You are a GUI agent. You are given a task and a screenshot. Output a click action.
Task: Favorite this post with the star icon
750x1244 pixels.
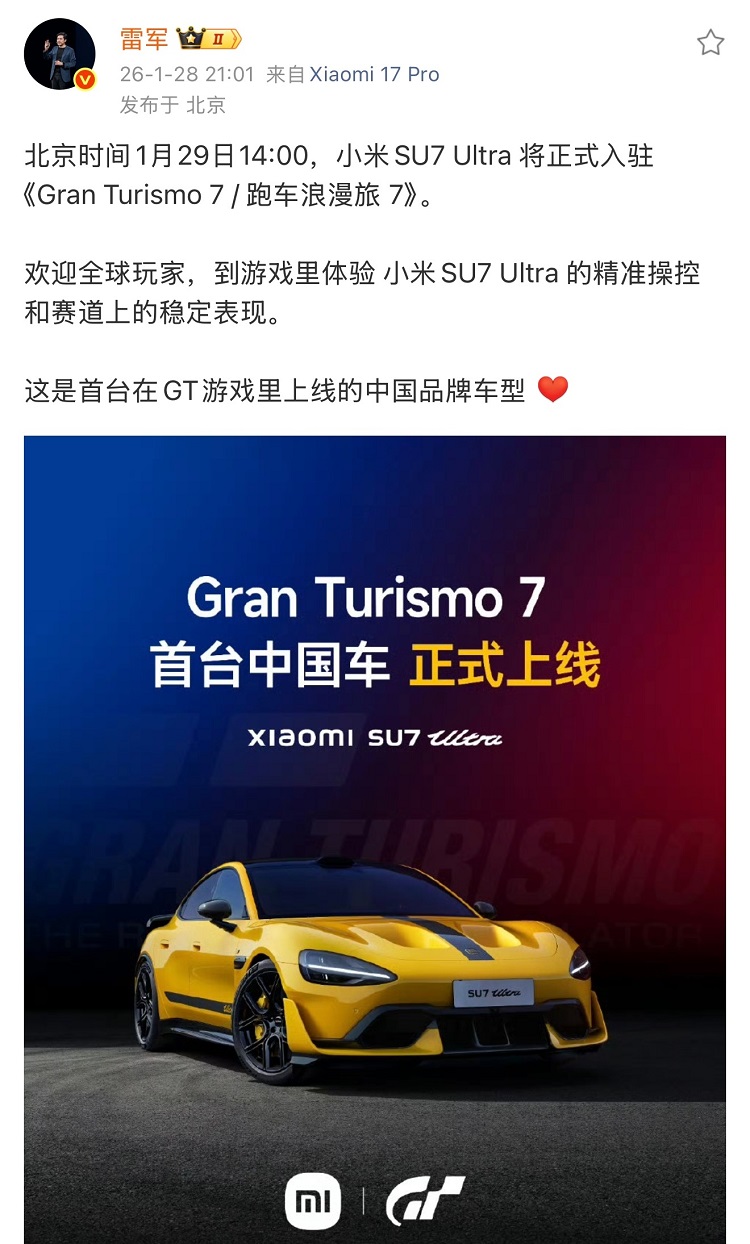(x=710, y=42)
